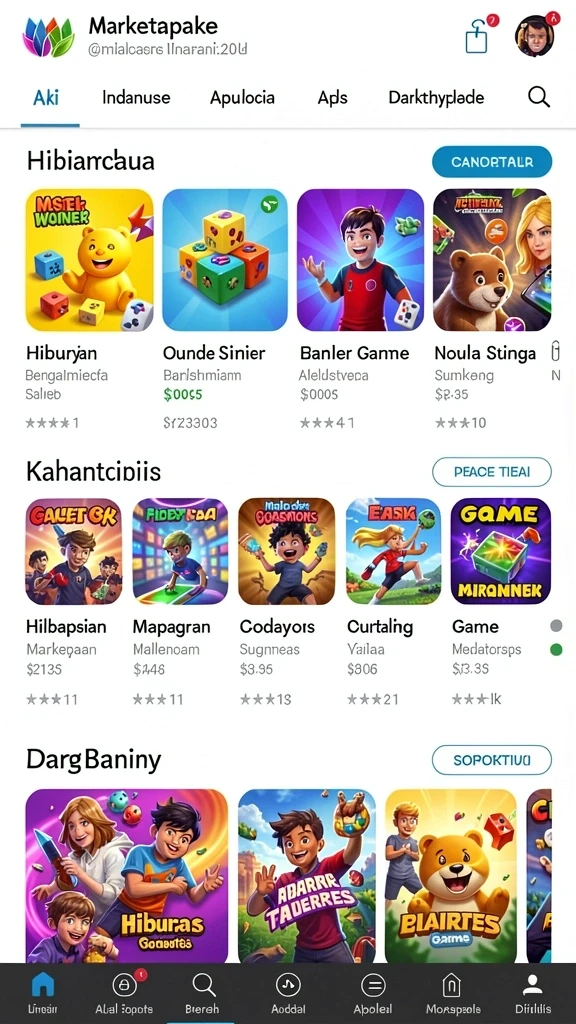Image resolution: width=576 pixels, height=1024 pixels.
Task: Select the Darkthyplade tab
Action: [436, 98]
